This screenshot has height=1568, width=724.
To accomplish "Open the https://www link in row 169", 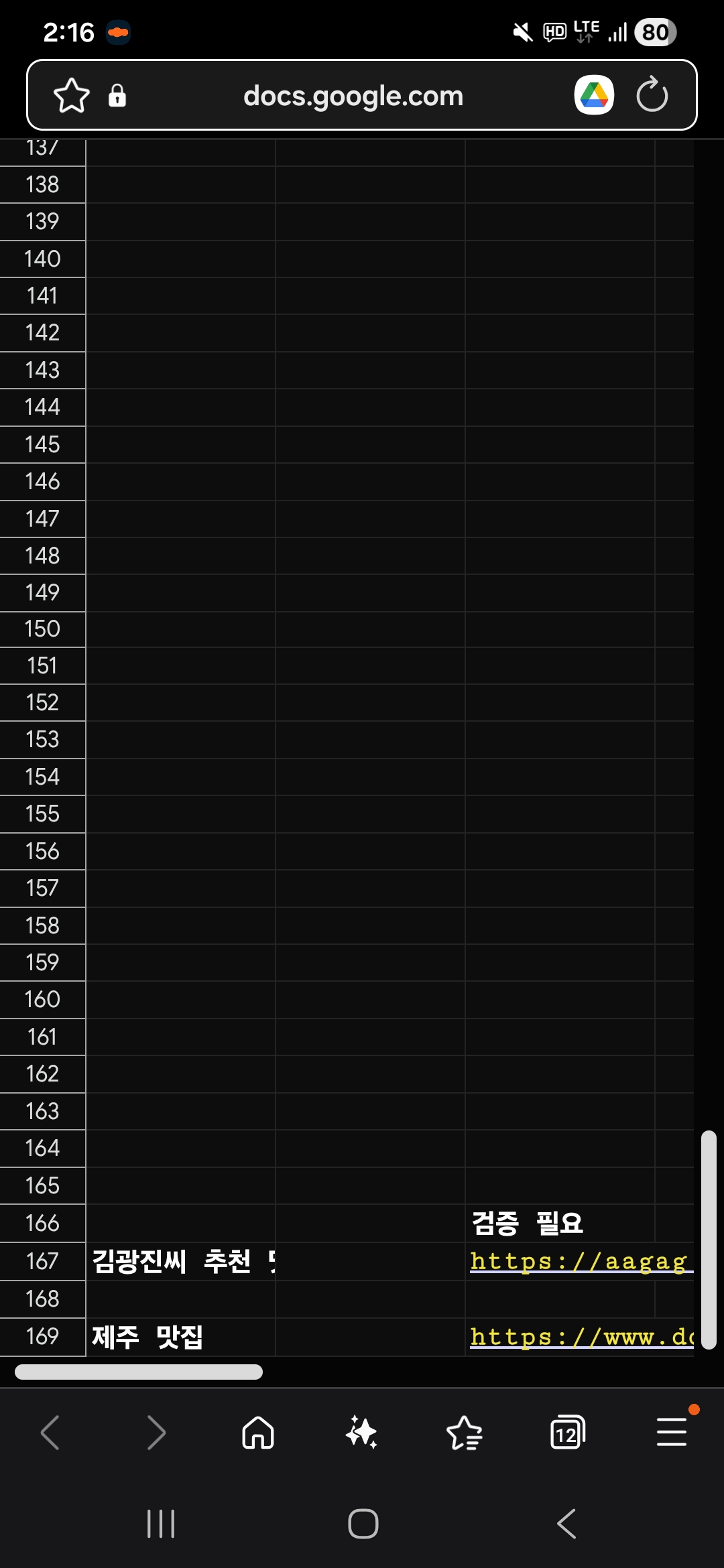I will click(581, 1337).
